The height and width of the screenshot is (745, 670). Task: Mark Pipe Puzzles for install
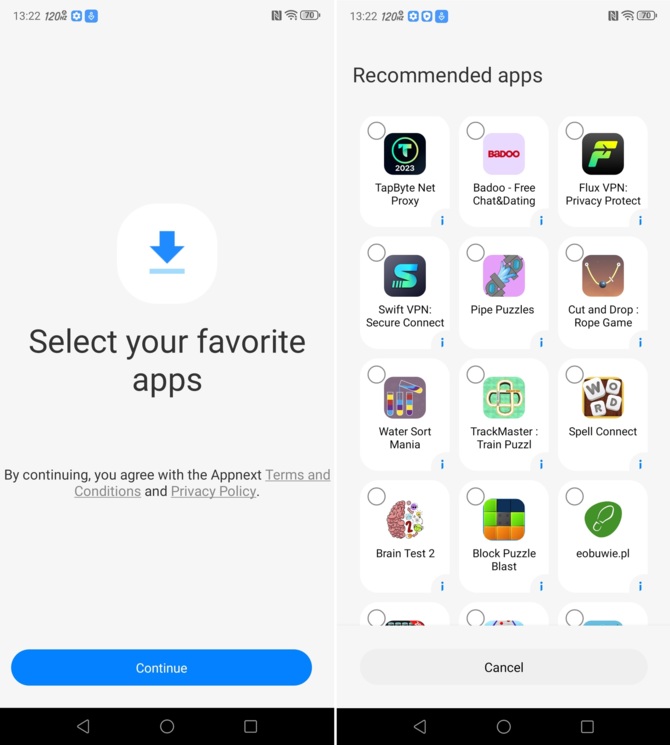click(x=476, y=253)
